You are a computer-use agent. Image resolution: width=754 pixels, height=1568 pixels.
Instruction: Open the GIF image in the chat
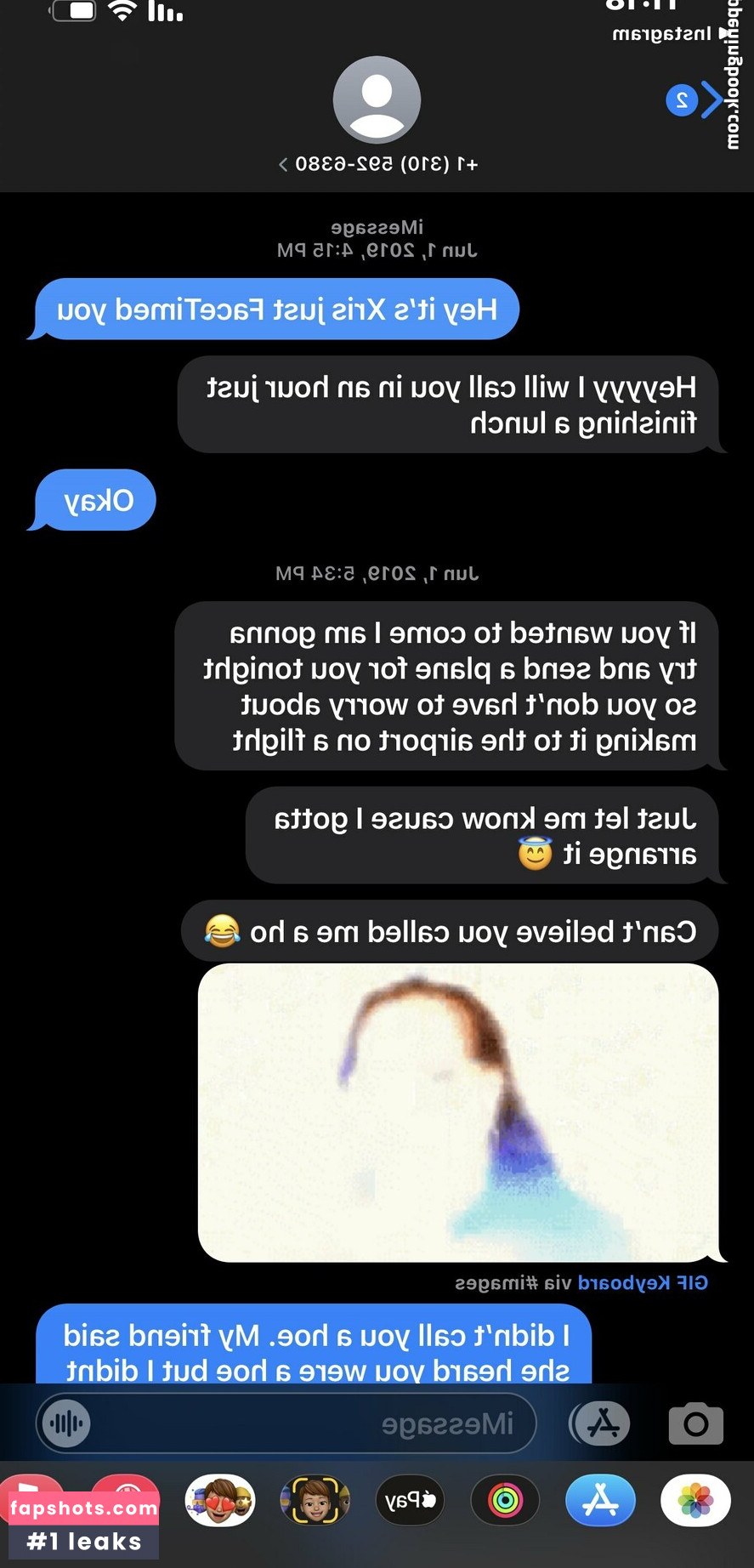click(457, 1112)
